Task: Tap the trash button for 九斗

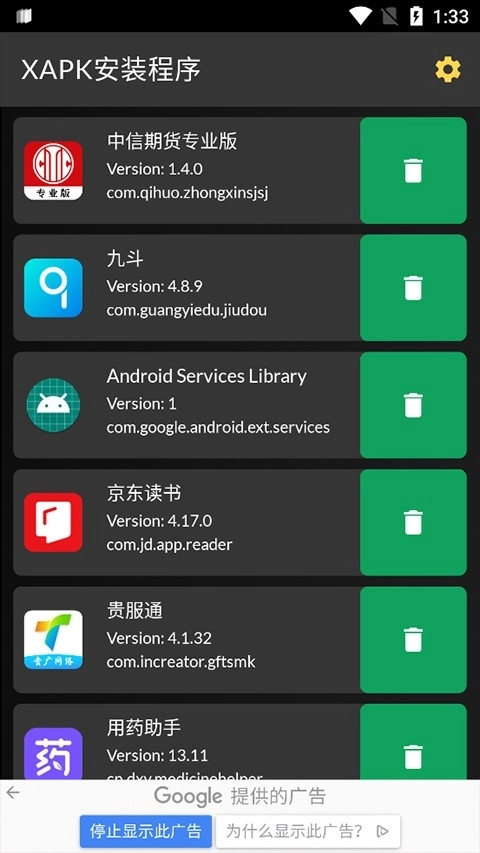Action: coord(413,288)
